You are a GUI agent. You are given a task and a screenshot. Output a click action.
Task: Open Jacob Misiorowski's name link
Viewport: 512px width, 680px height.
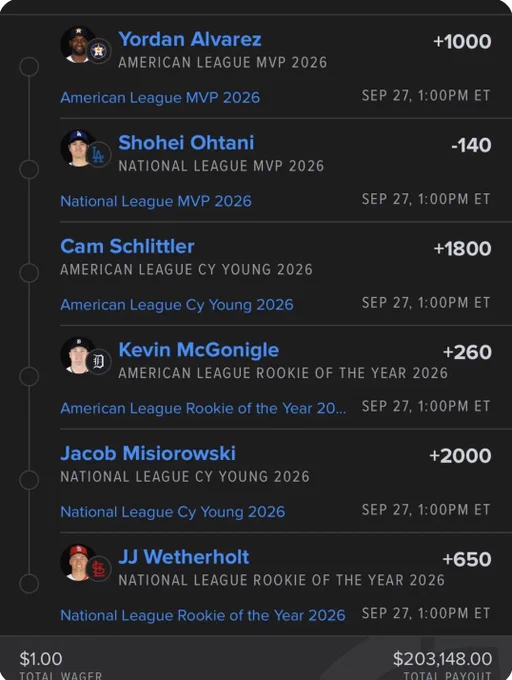[148, 454]
